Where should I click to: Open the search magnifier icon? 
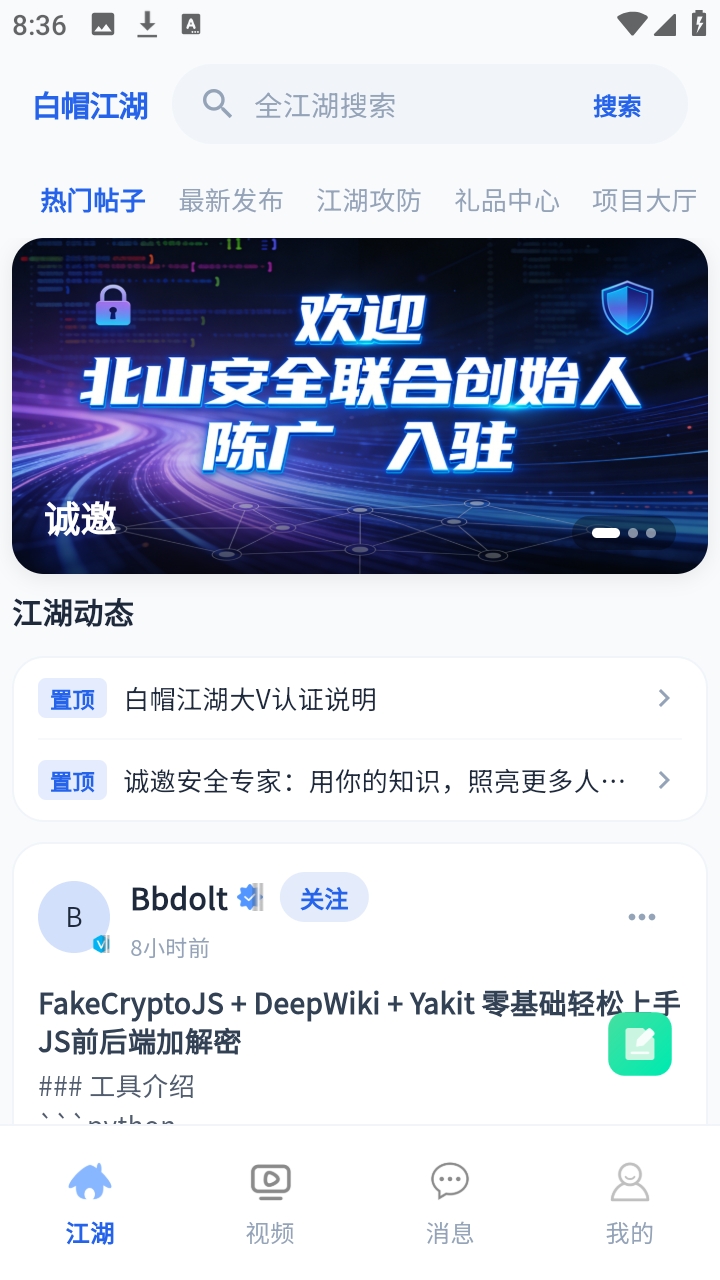pyautogui.click(x=217, y=104)
